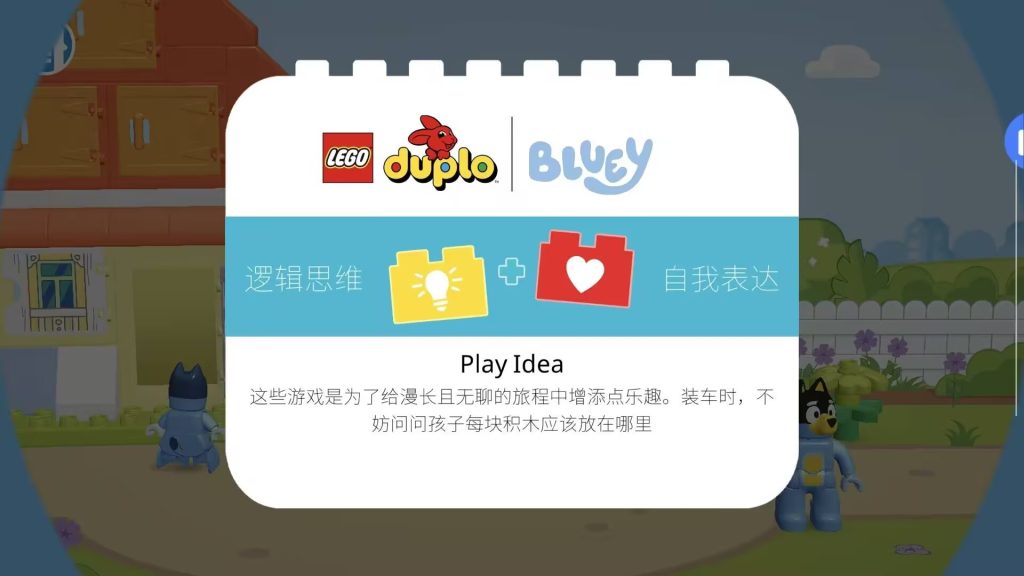
Task: Open the blue handle on the screen edge
Action: point(1015,139)
